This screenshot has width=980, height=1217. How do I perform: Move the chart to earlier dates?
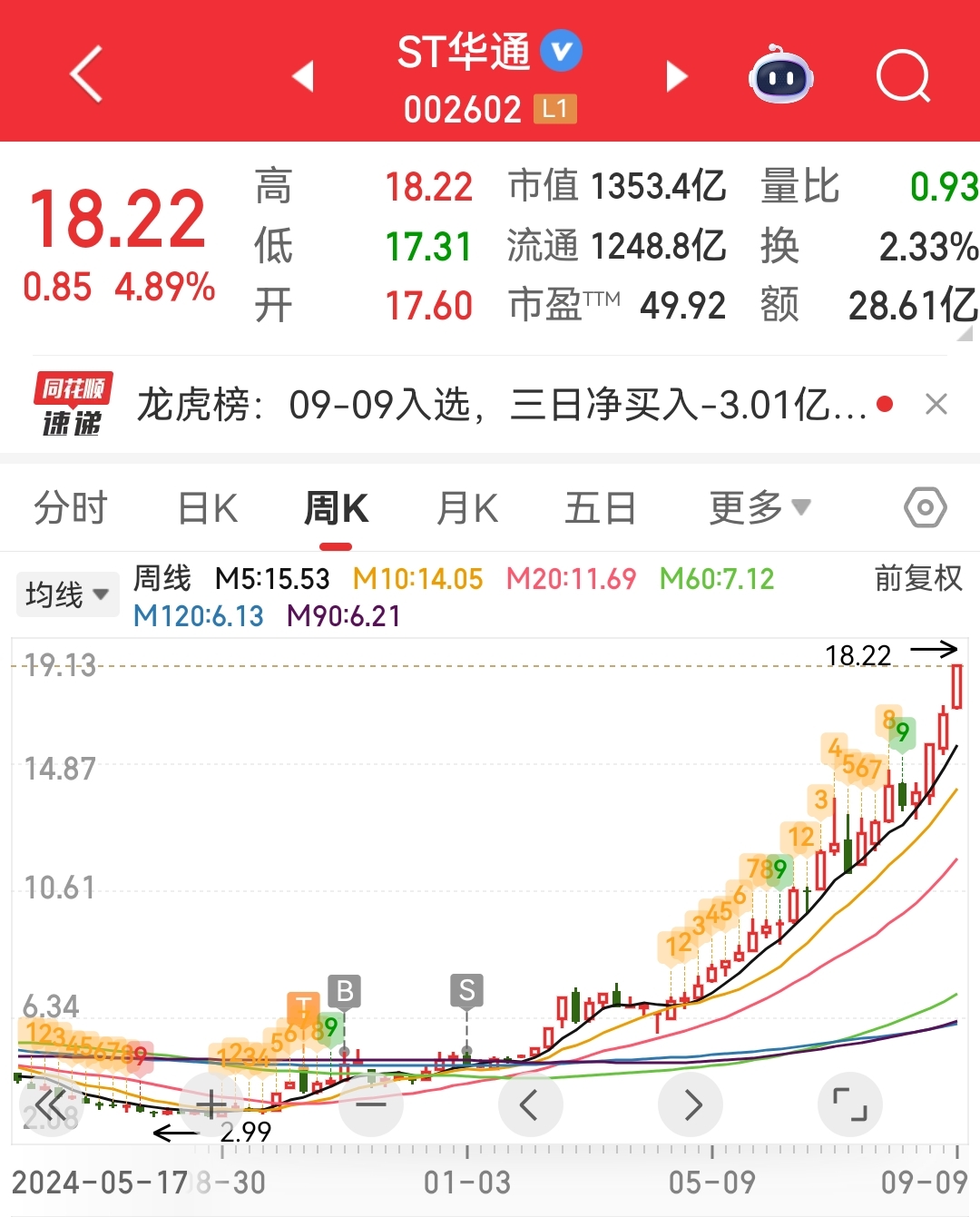tap(530, 1104)
